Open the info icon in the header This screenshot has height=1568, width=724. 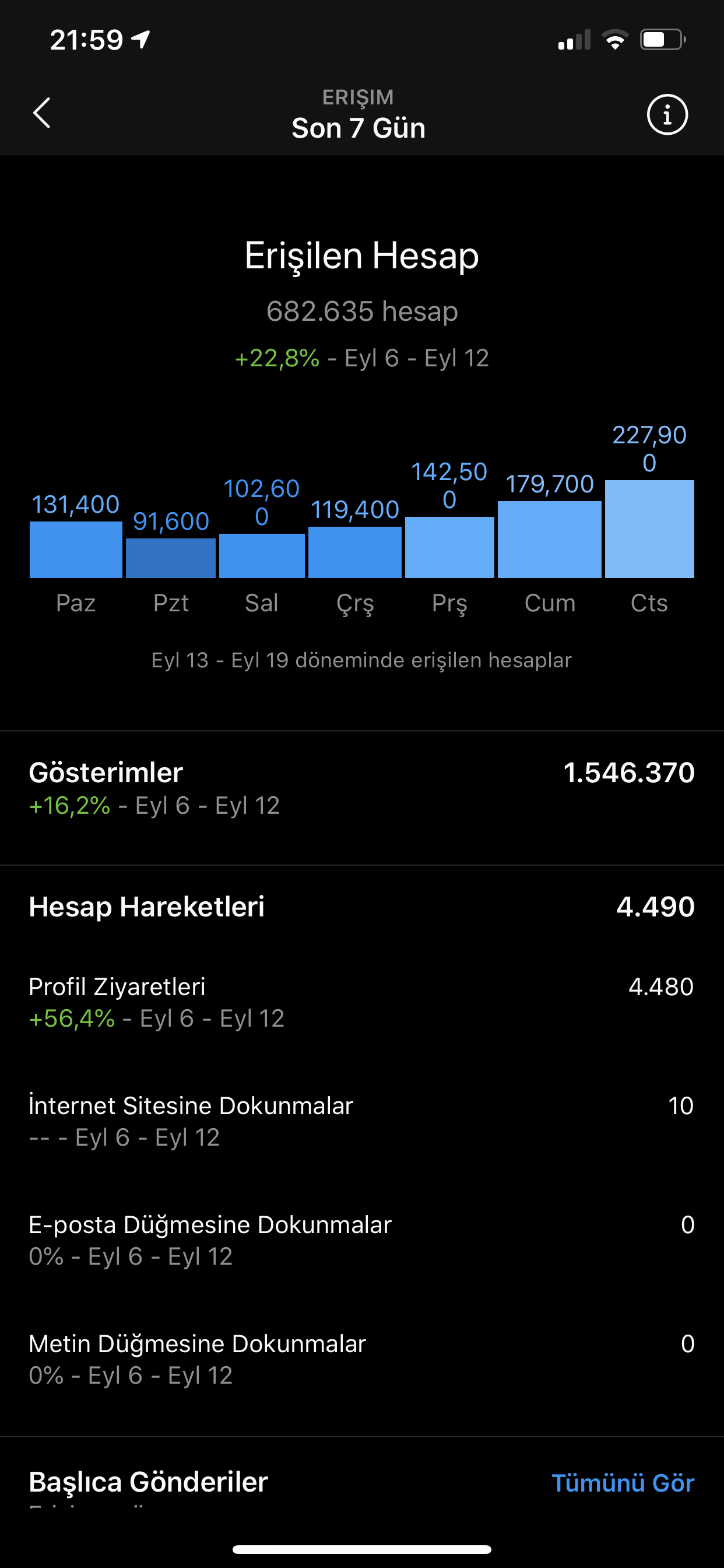(x=667, y=114)
